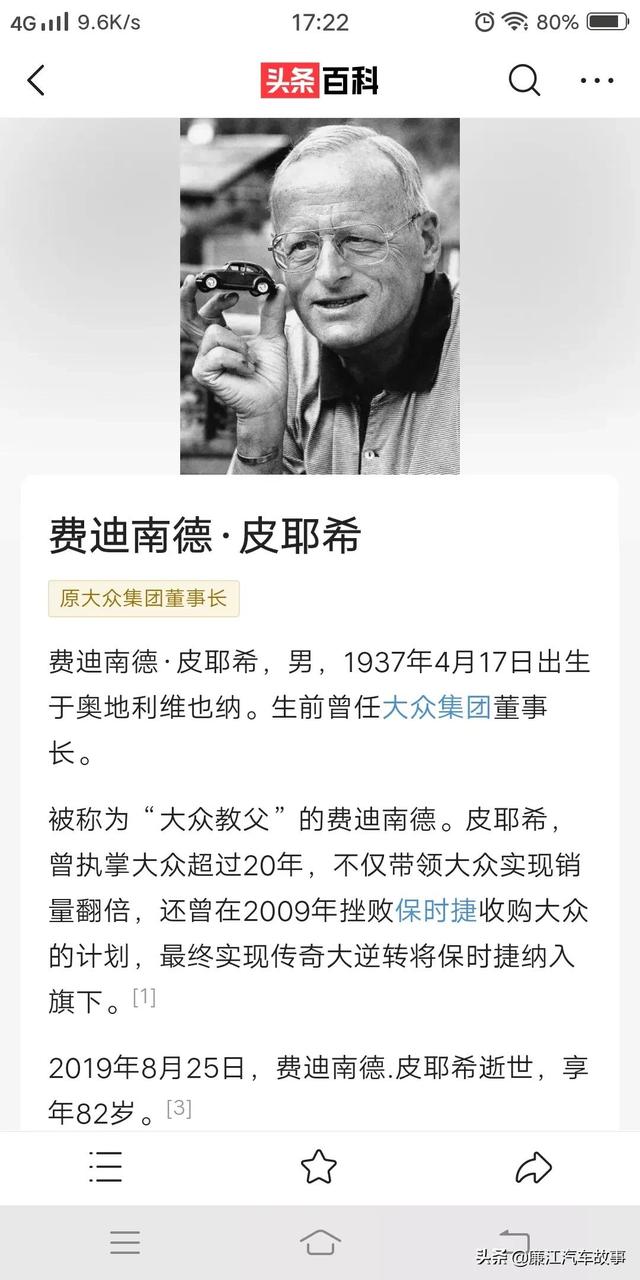Favorite this entry with the star icon

pyautogui.click(x=319, y=1166)
